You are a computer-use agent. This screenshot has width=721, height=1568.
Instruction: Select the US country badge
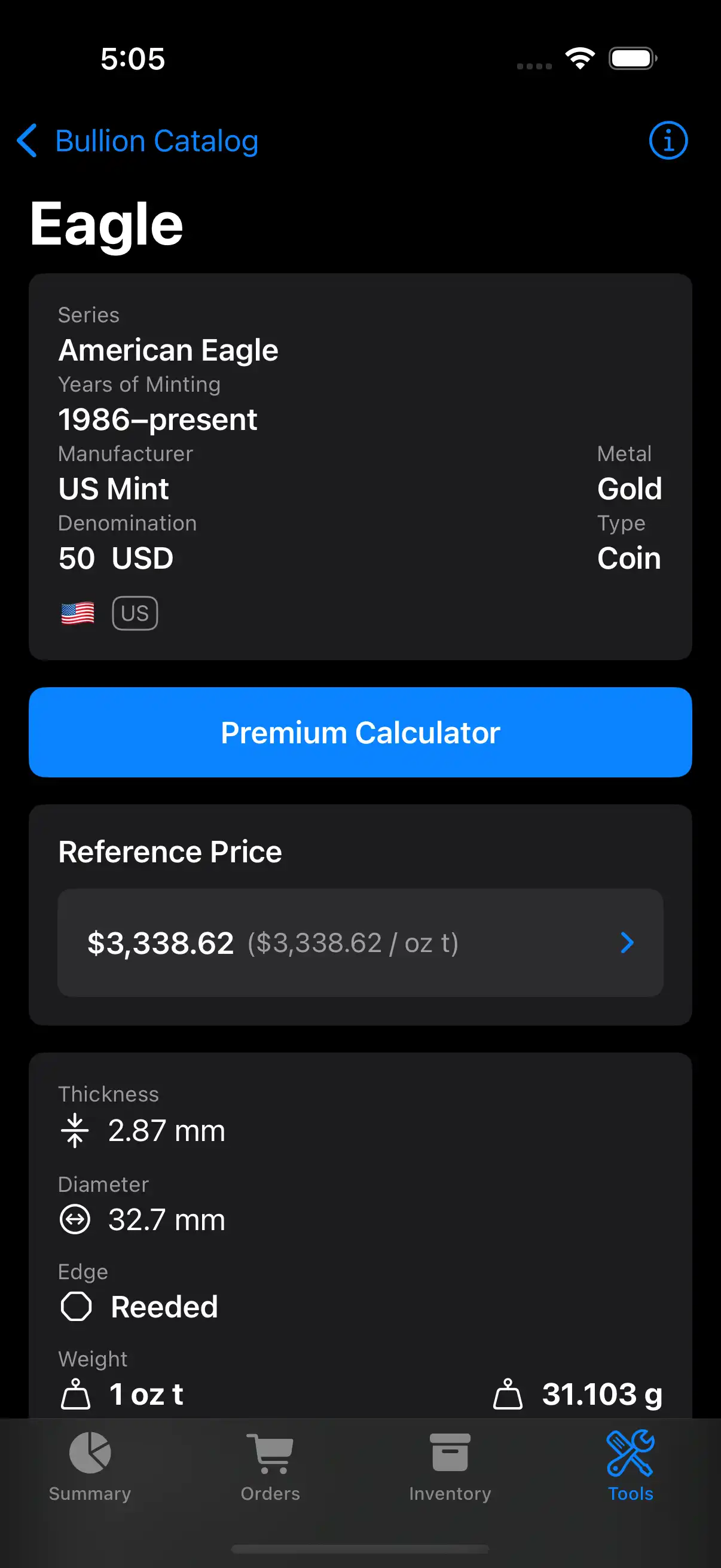(x=135, y=613)
